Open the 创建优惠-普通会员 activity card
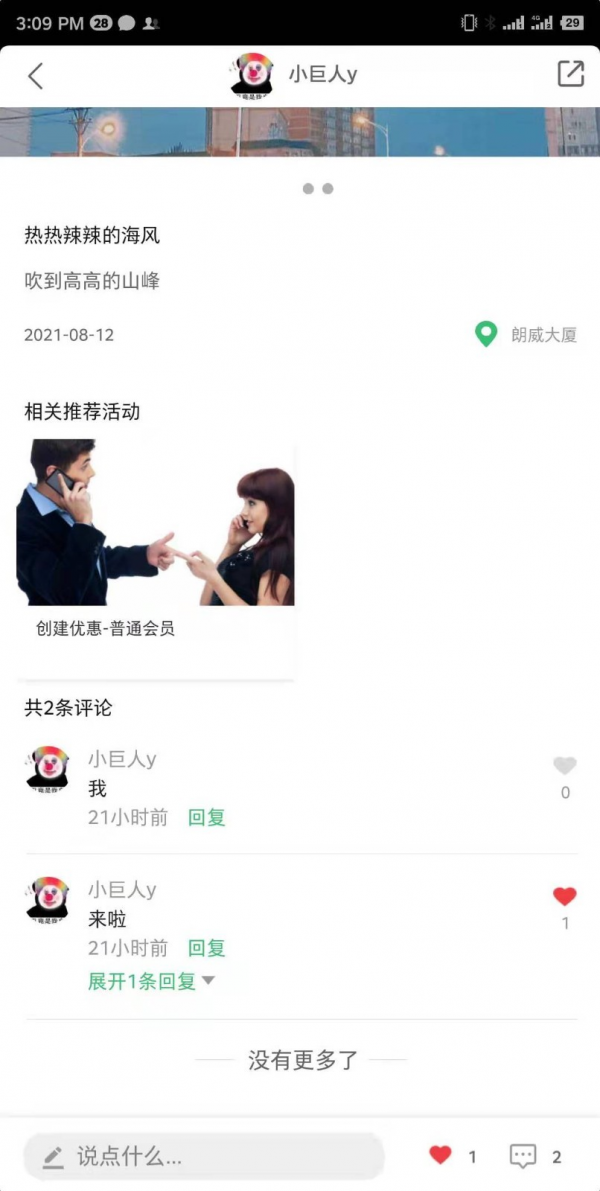This screenshot has height=1191, width=600. [156, 558]
